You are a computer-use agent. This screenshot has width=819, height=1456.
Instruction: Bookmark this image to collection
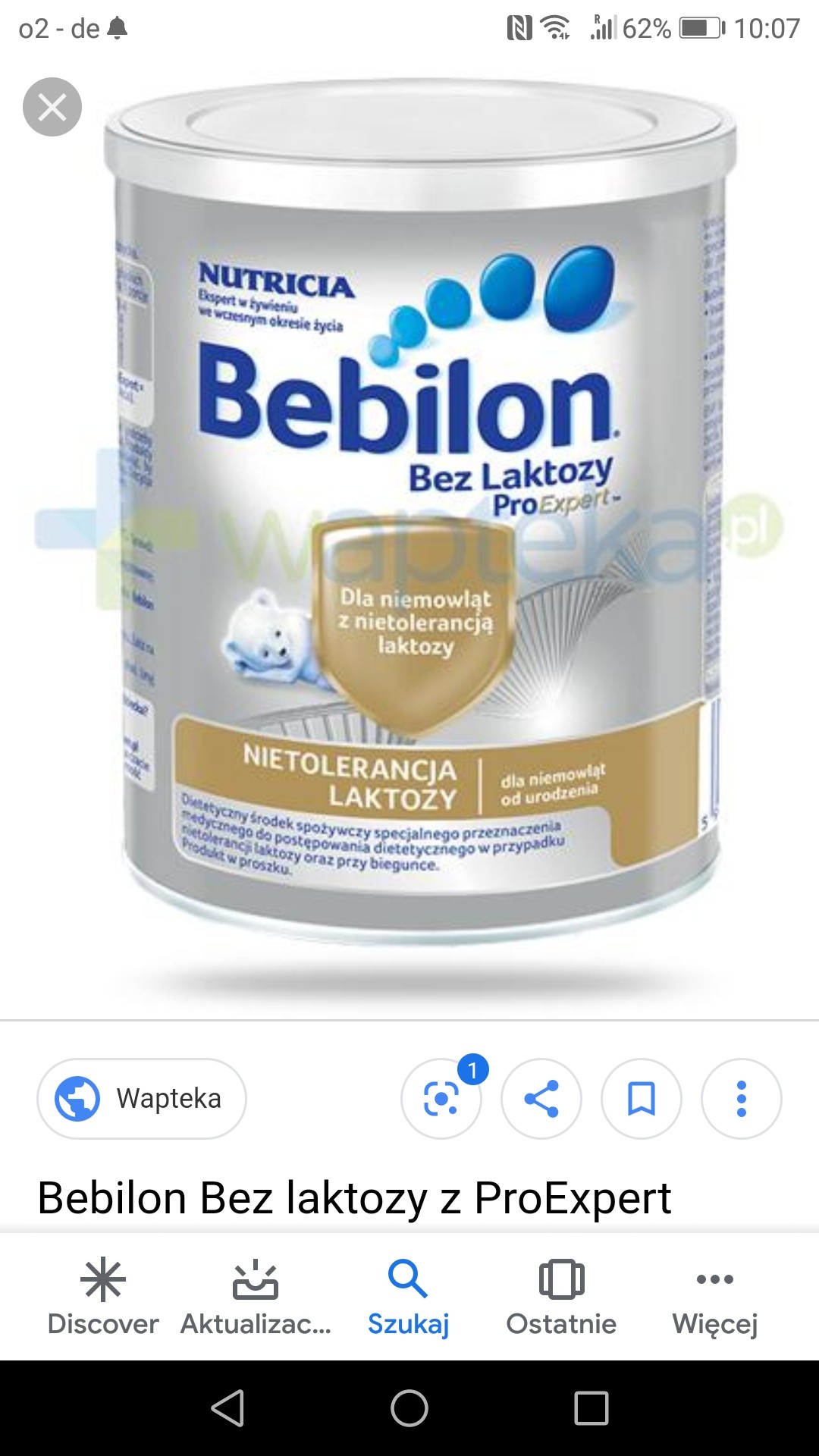pos(642,1098)
